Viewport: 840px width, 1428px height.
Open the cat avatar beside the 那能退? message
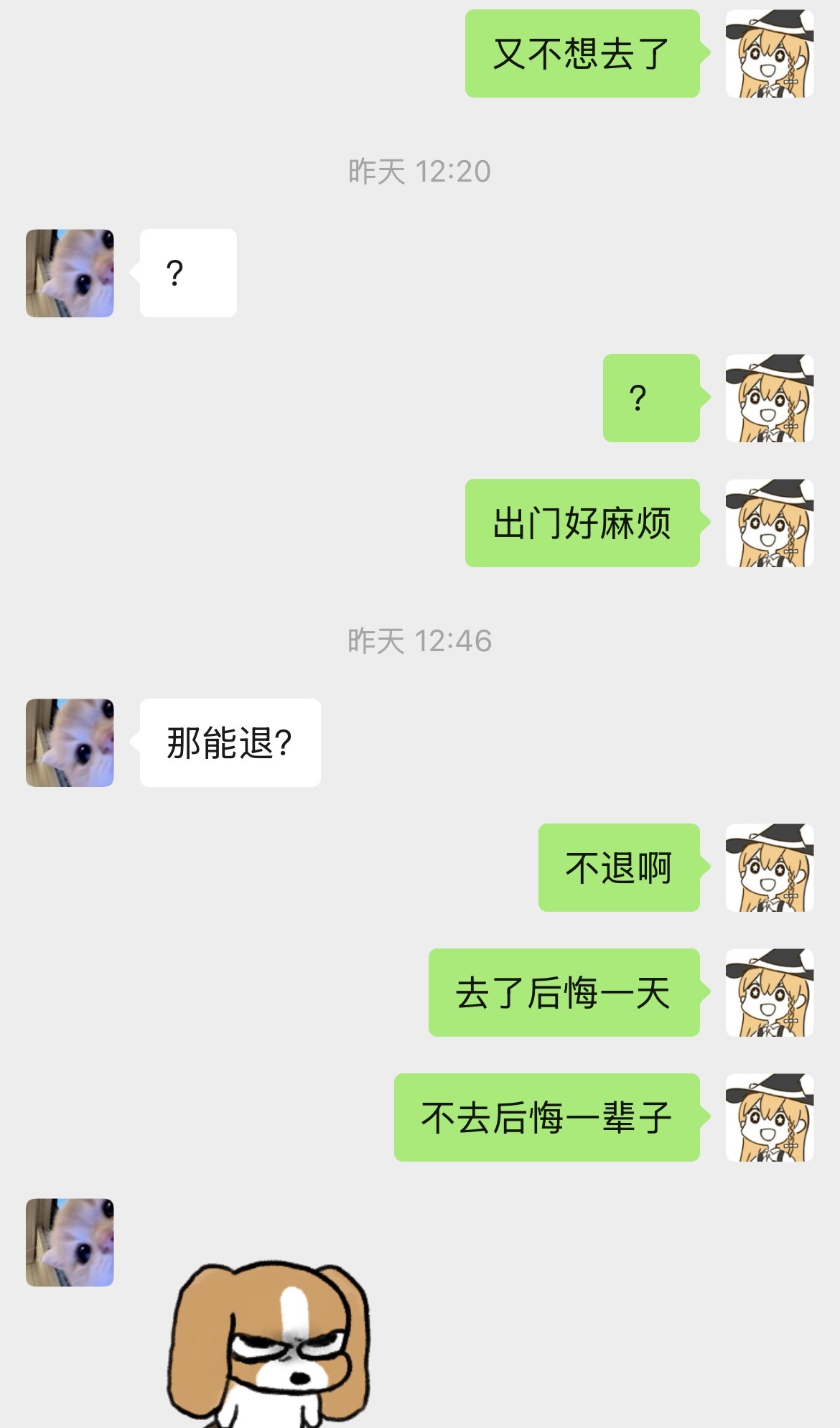pos(70,742)
